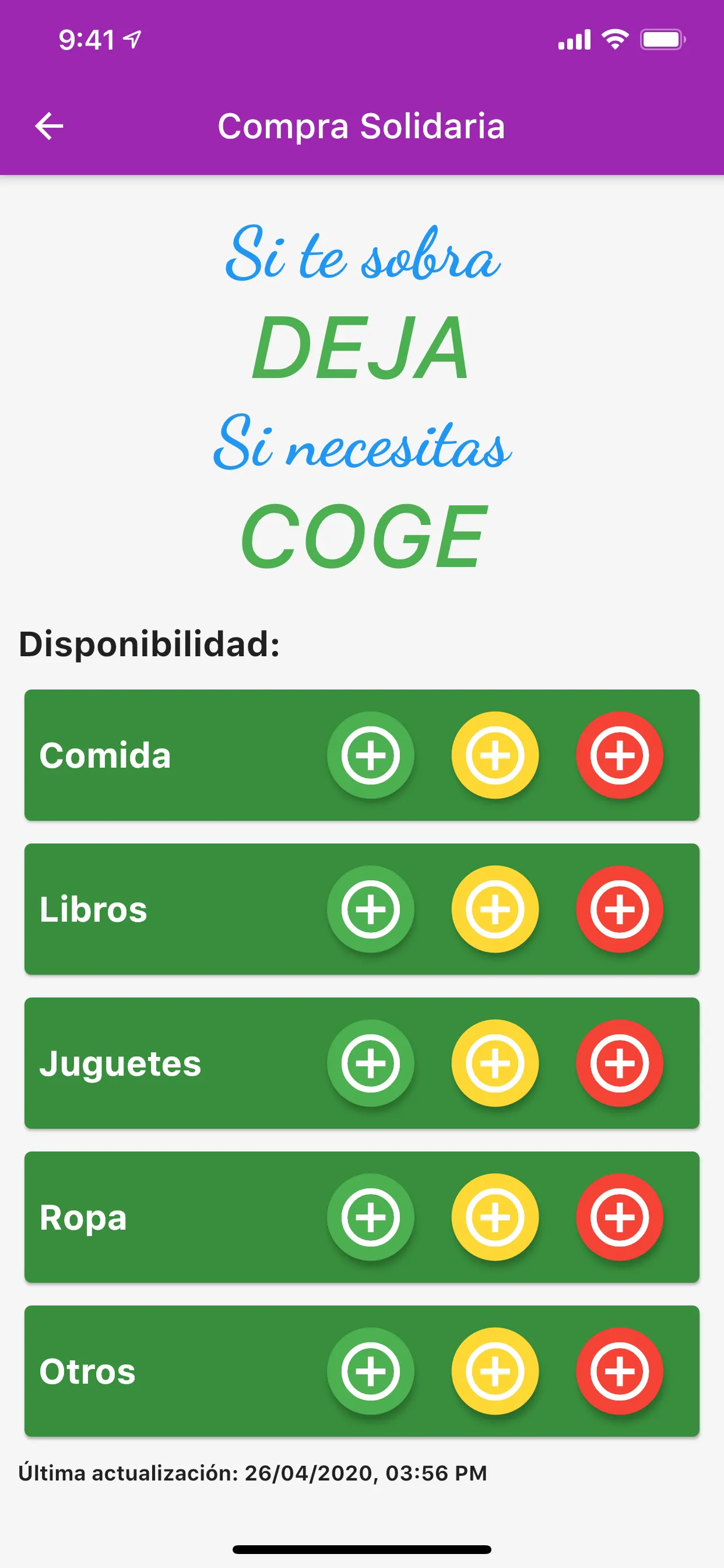The height and width of the screenshot is (1568, 724).
Task: Toggle the red availability indicator for Ropa
Action: pyautogui.click(x=620, y=1217)
